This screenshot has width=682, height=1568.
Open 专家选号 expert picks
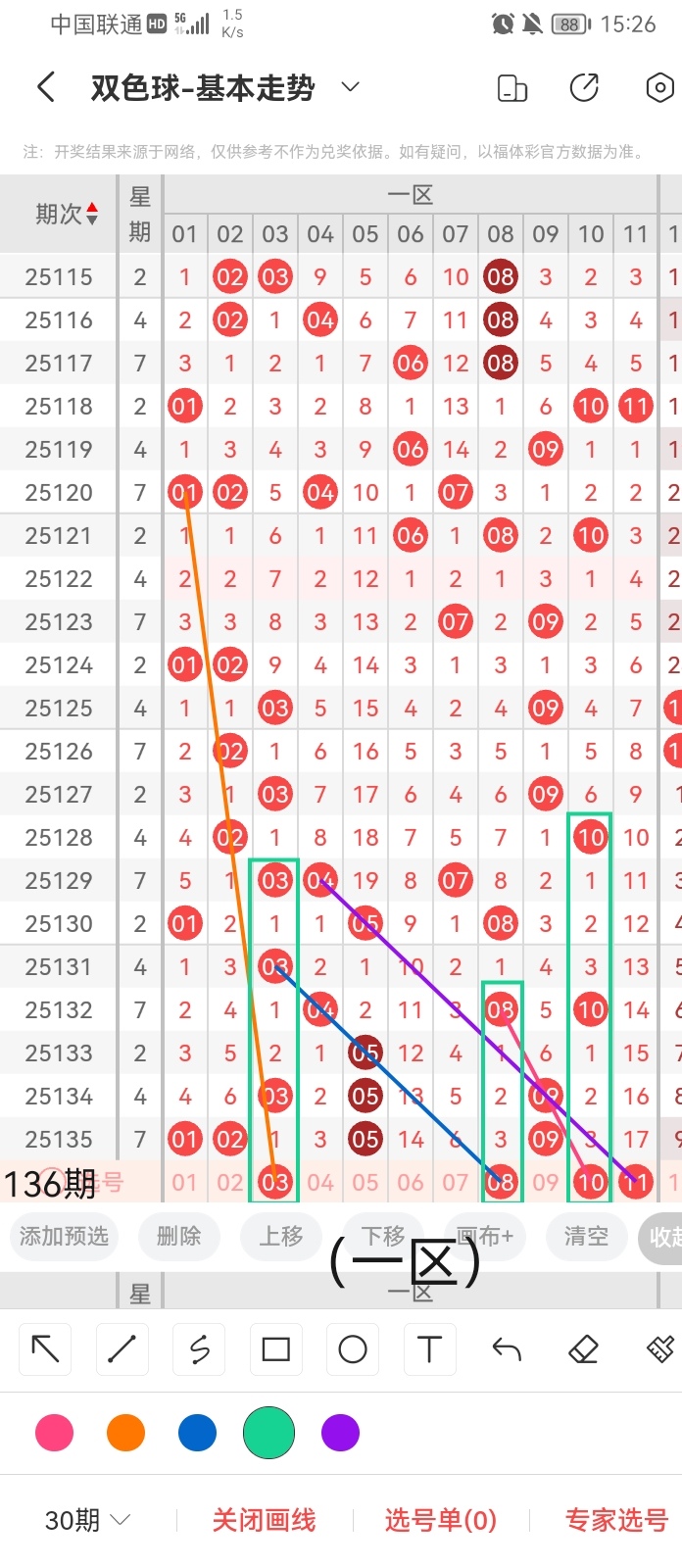tap(616, 1520)
